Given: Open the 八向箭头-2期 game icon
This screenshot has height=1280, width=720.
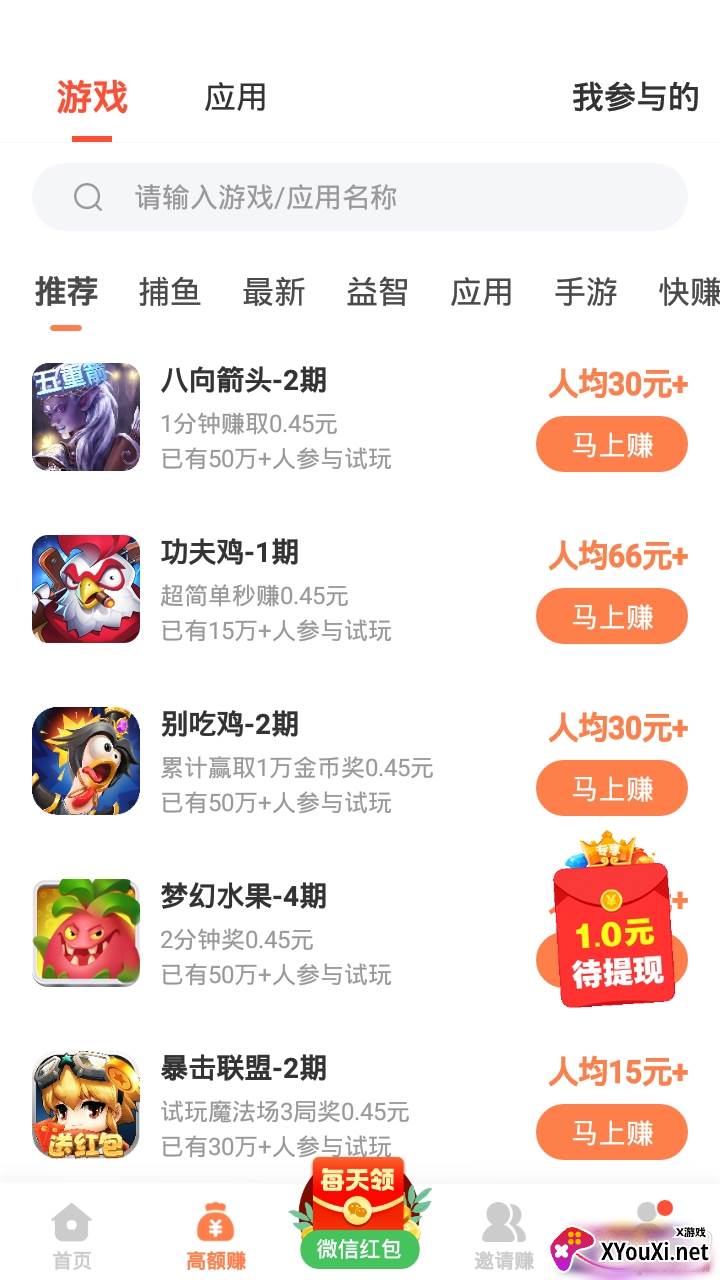Looking at the screenshot, I should [x=86, y=417].
